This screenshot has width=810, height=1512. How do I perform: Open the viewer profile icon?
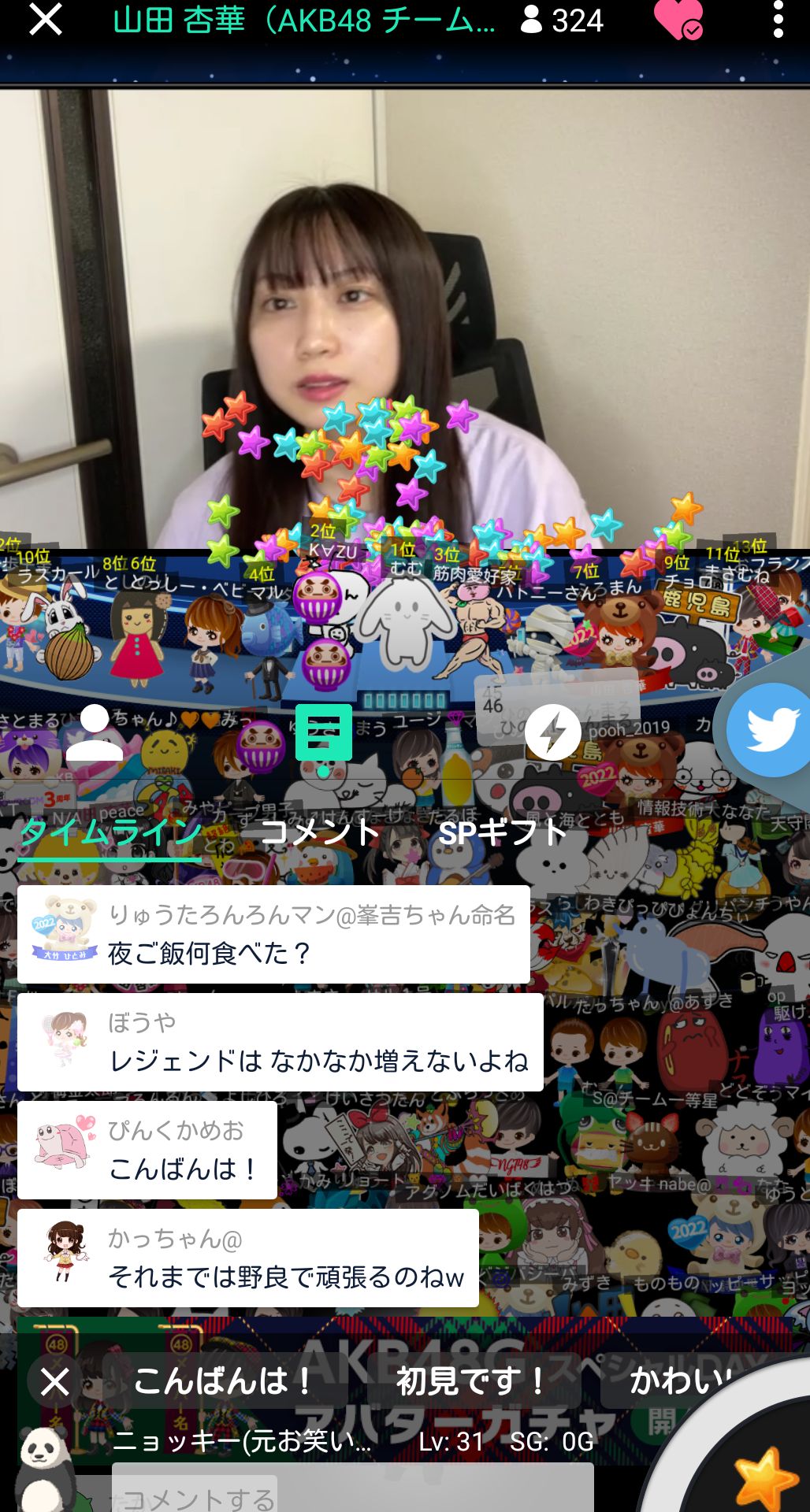click(x=95, y=733)
